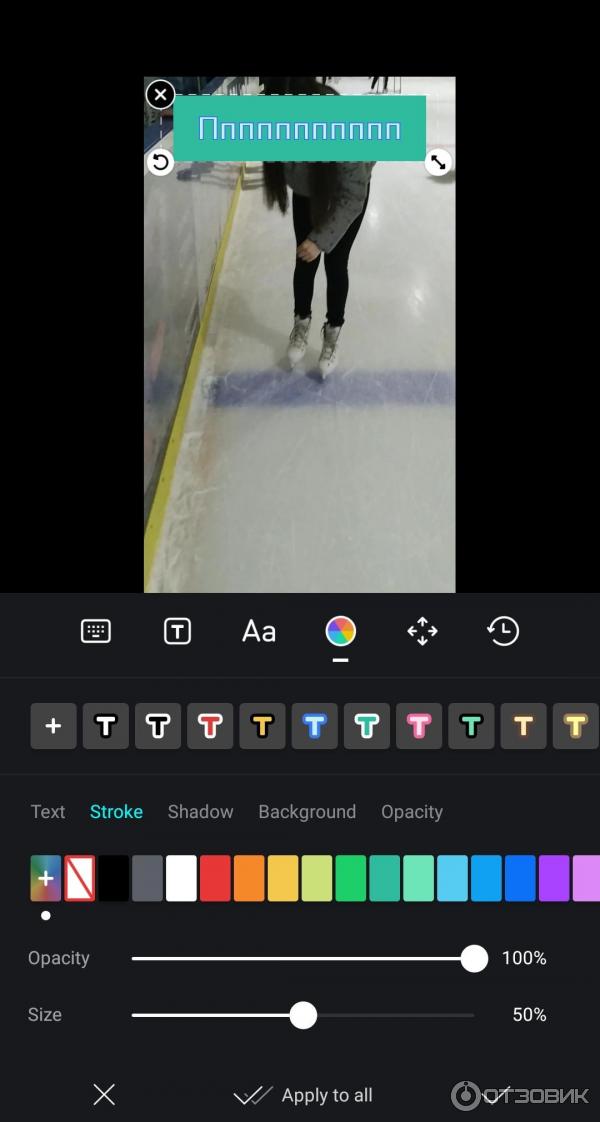
Task: Pick the red stroke color
Action: [x=215, y=878]
